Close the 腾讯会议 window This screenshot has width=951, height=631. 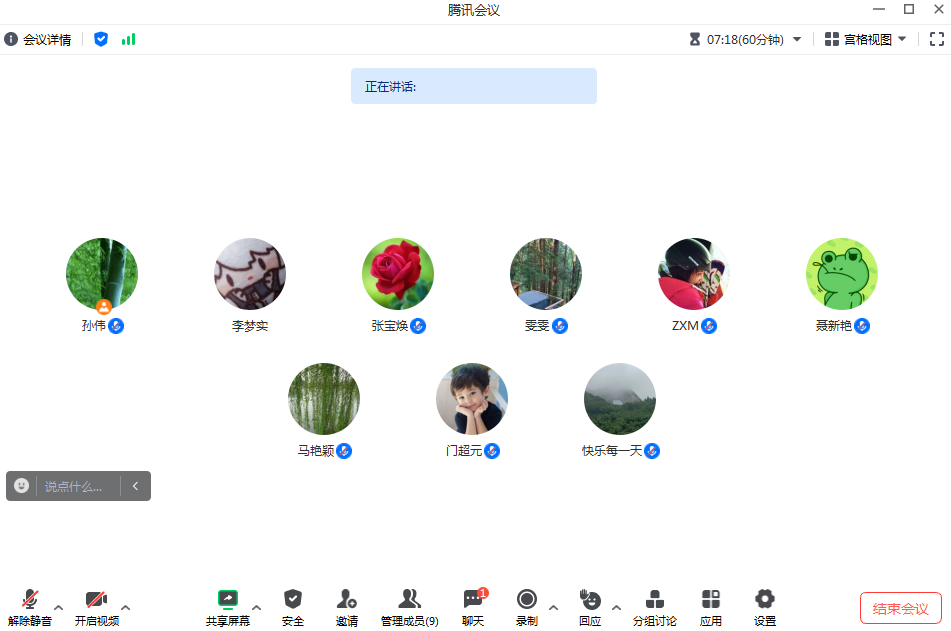tap(937, 10)
